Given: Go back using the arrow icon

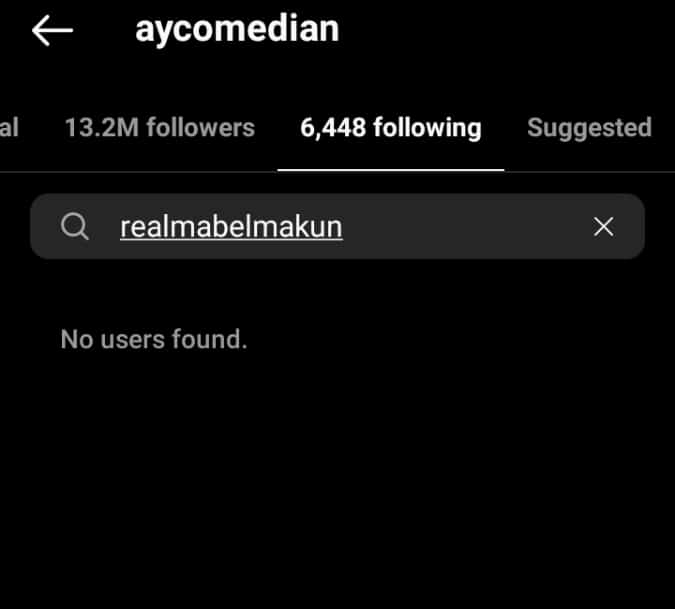Looking at the screenshot, I should click(52, 31).
